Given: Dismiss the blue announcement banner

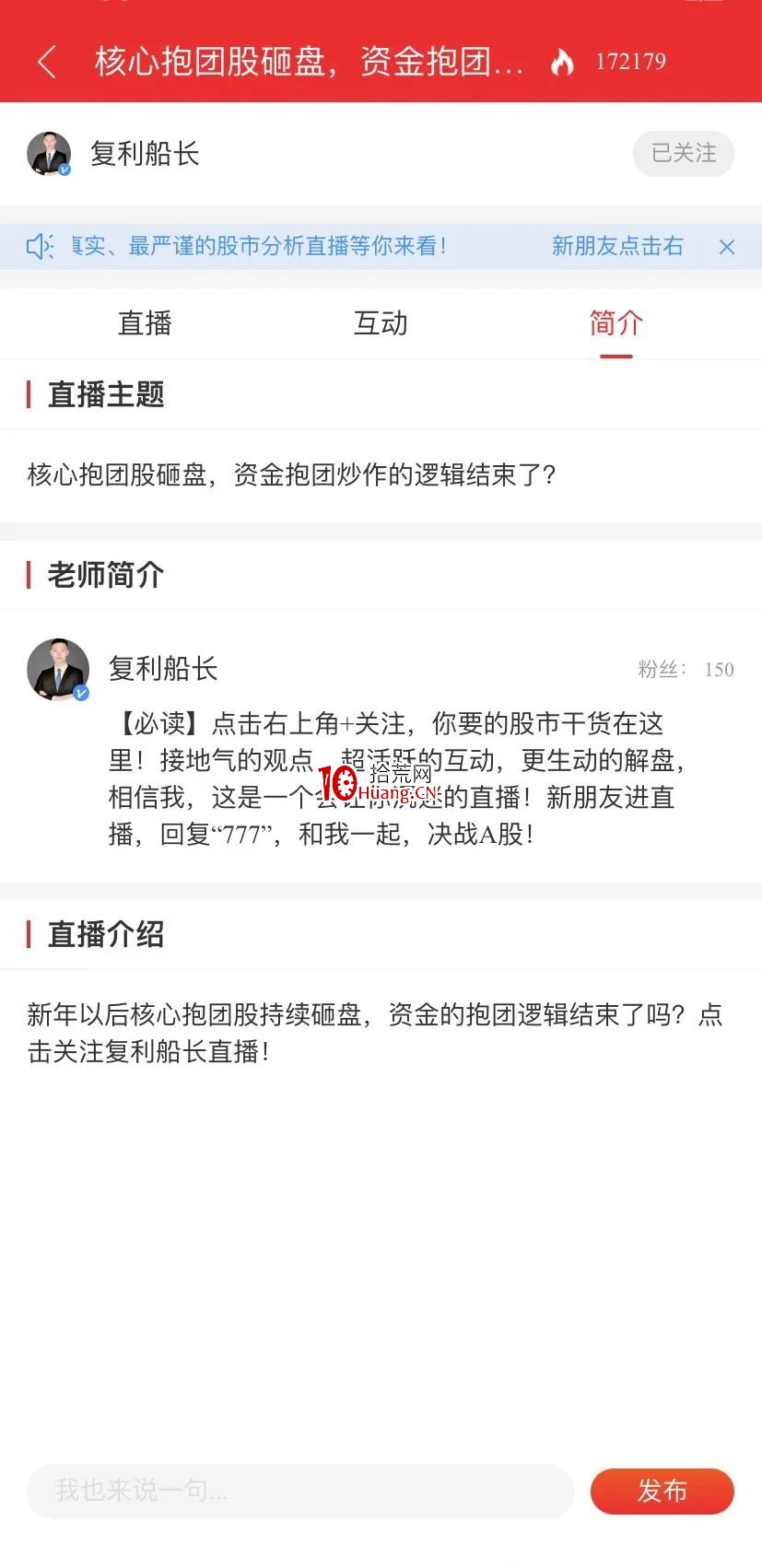Looking at the screenshot, I should 727,247.
